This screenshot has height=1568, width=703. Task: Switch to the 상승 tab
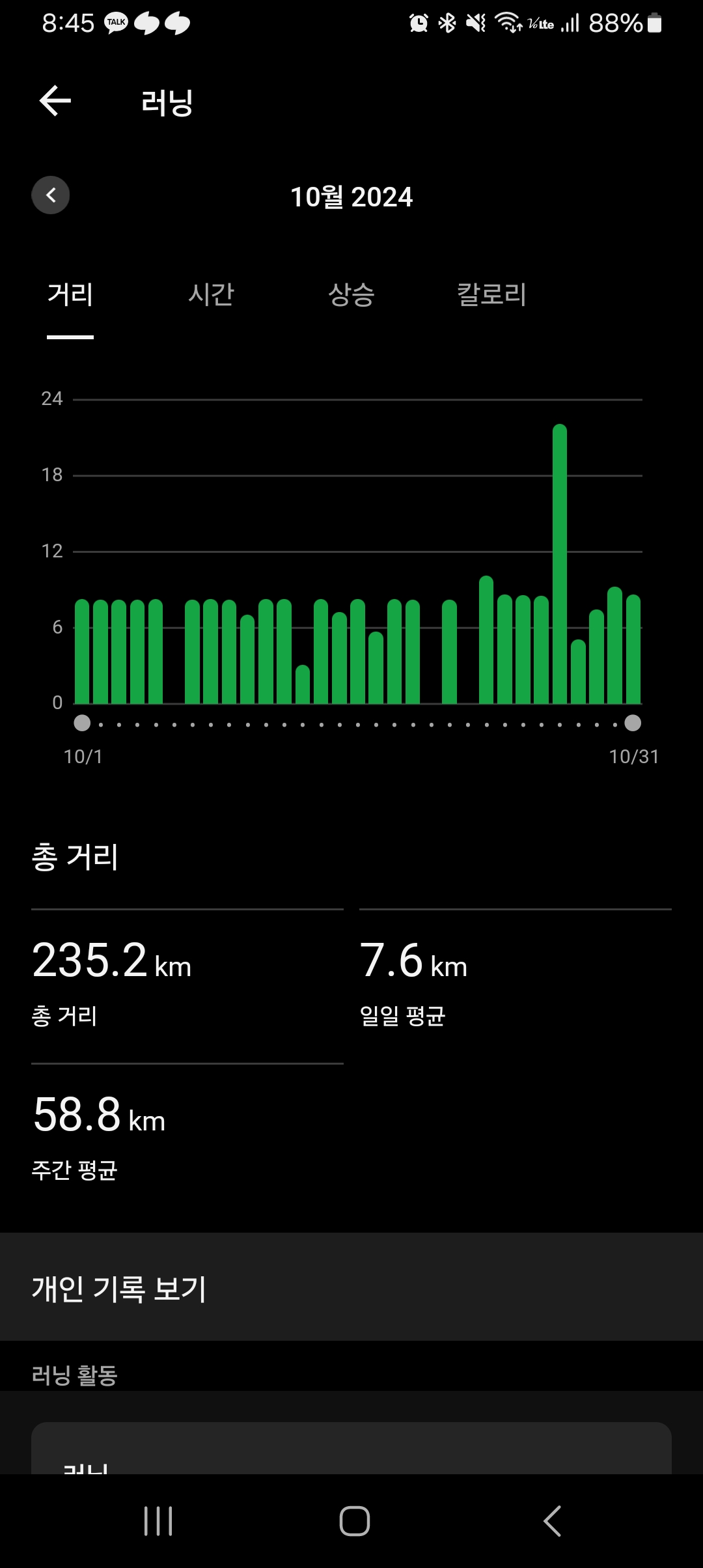(x=351, y=294)
